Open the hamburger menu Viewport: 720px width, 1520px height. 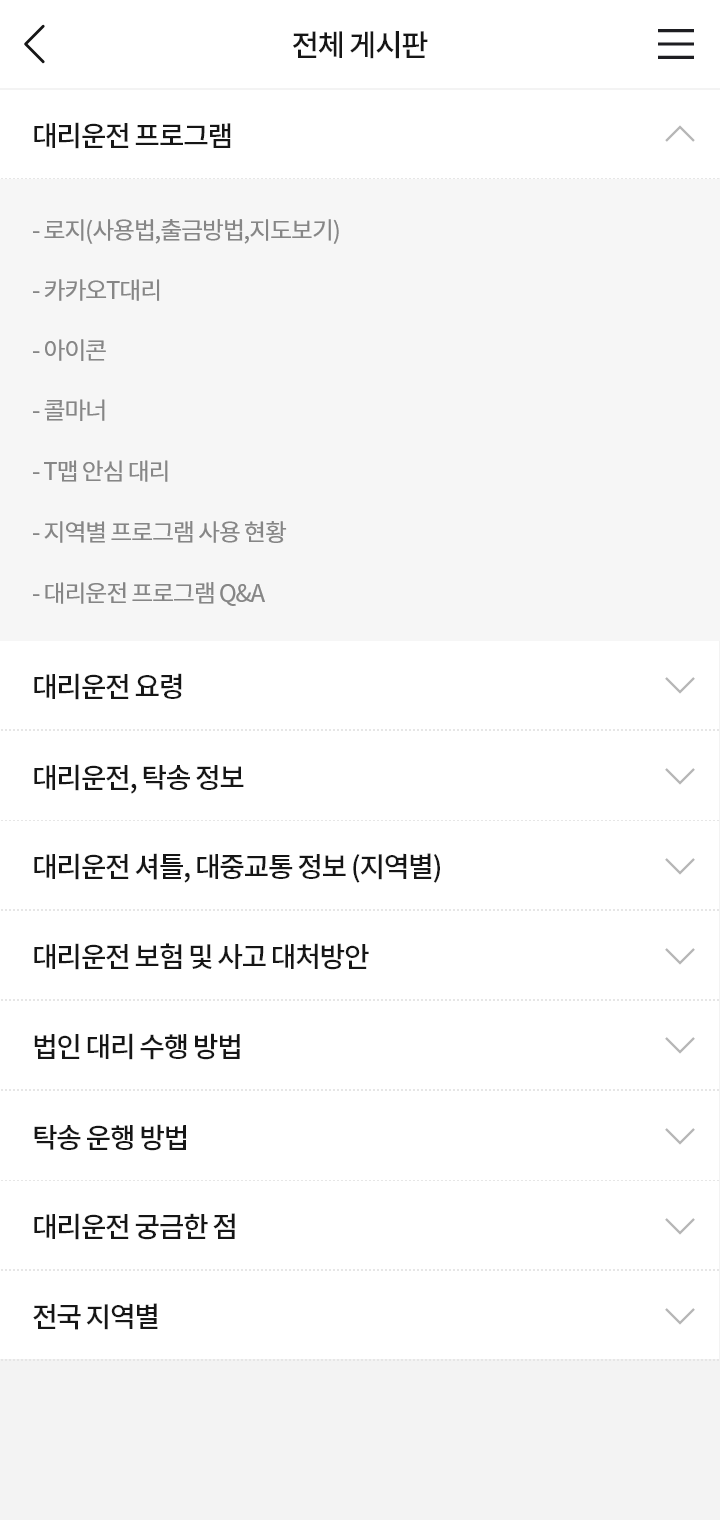[x=675, y=44]
